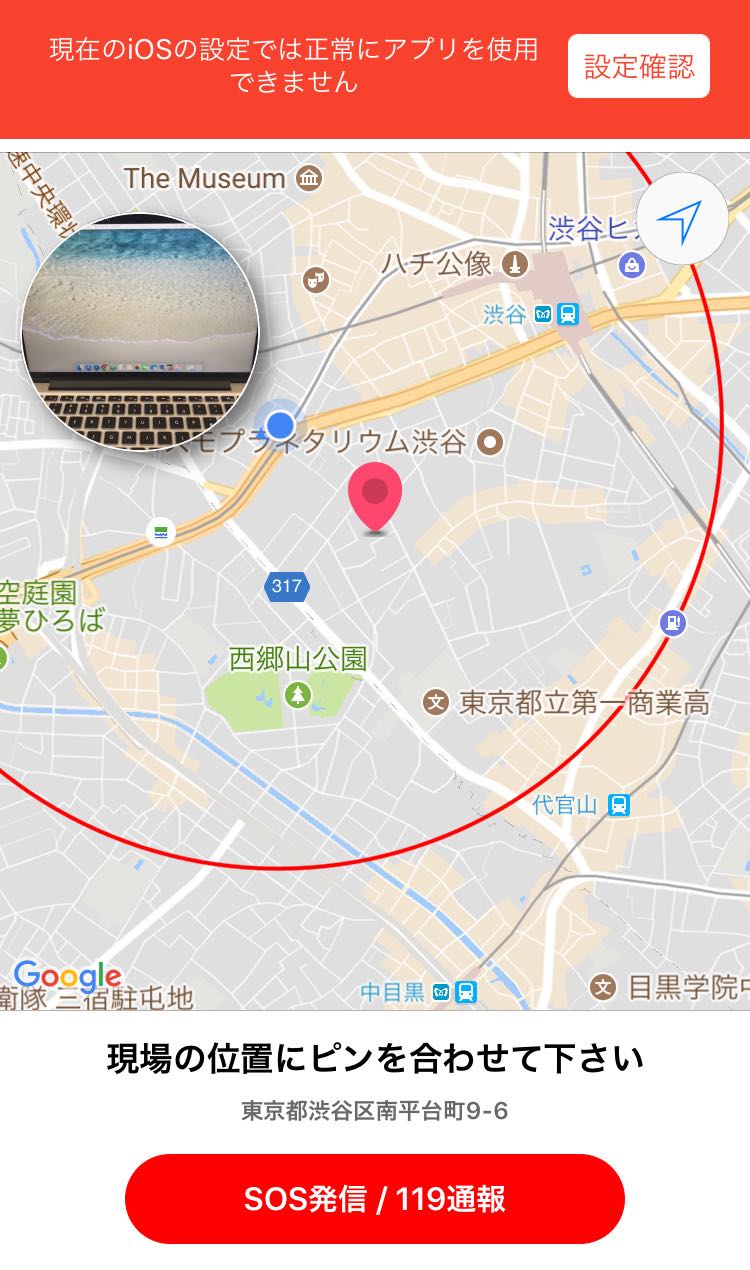The image size is (750, 1270).
Task: Open the Google logo link on the map
Action: tap(67, 975)
